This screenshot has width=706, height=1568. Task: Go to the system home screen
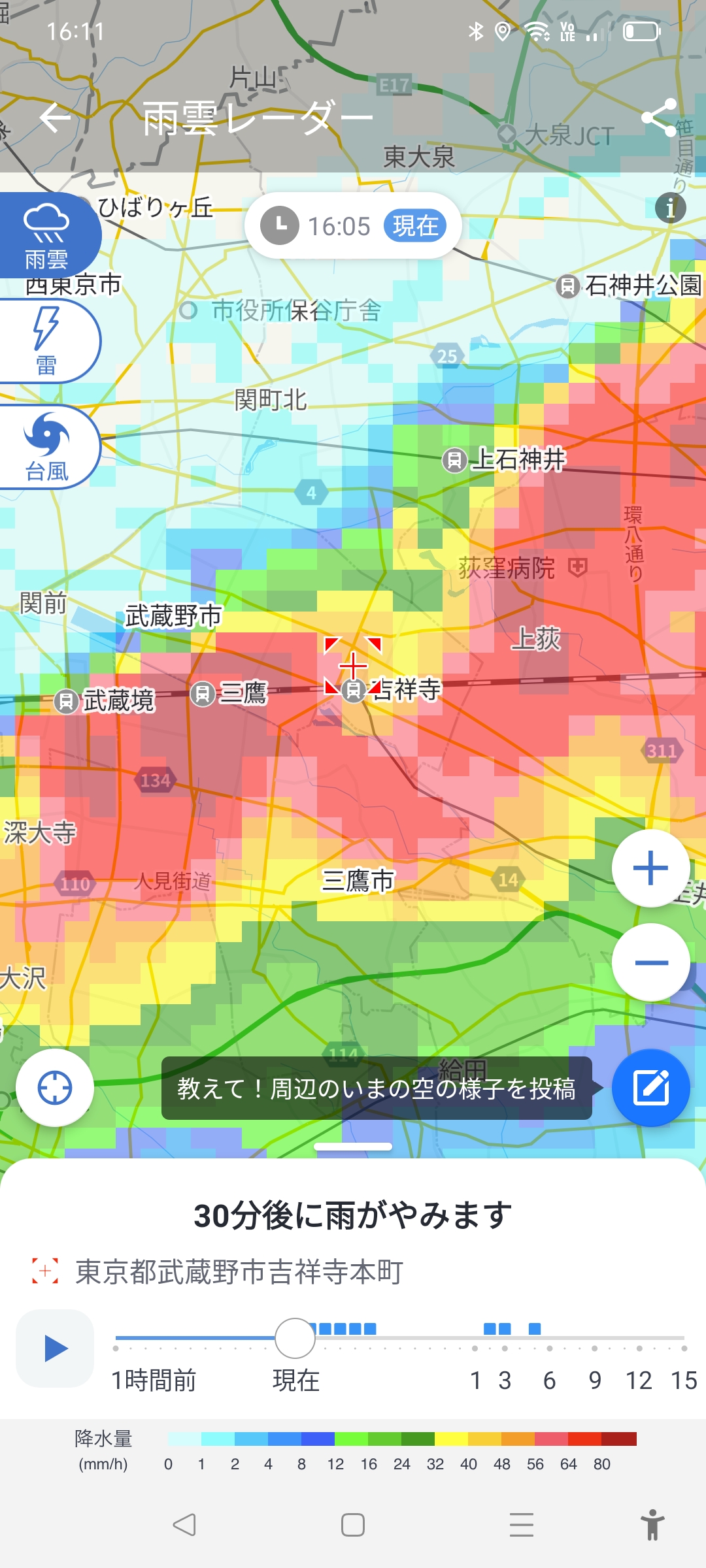(353, 1525)
